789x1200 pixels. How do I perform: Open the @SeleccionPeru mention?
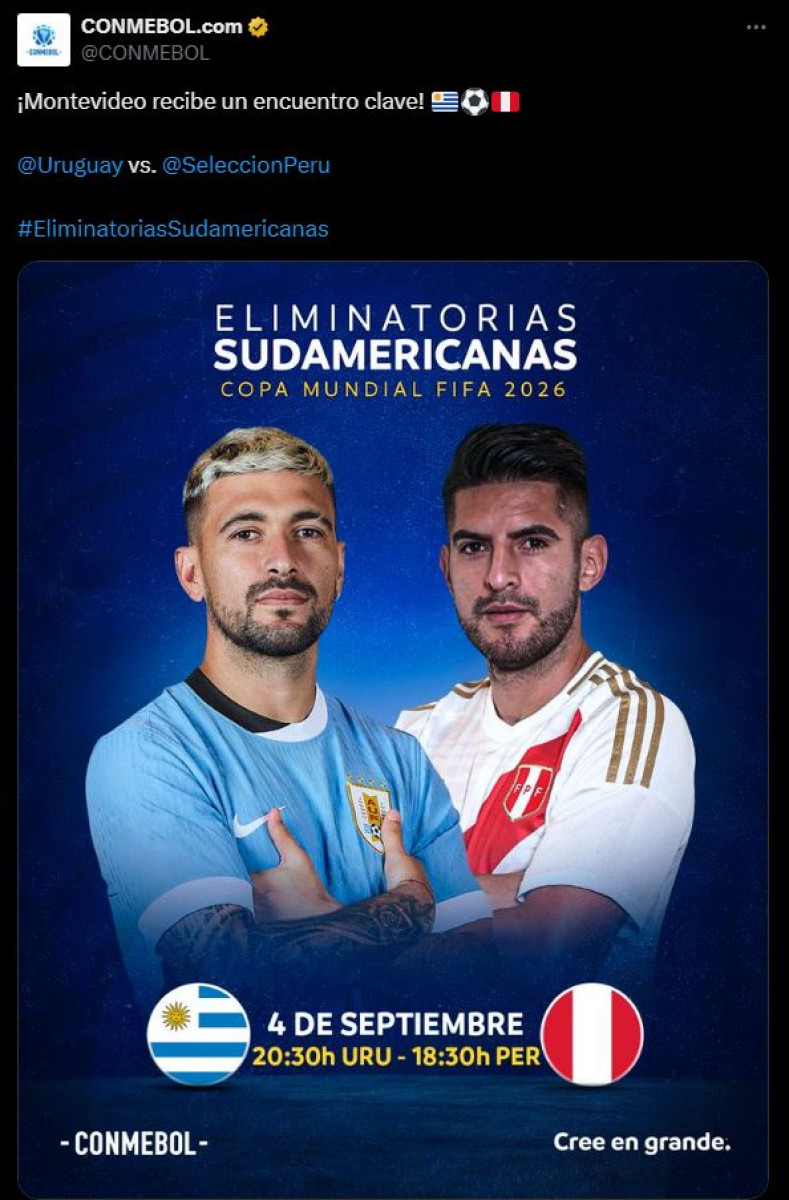(x=246, y=165)
